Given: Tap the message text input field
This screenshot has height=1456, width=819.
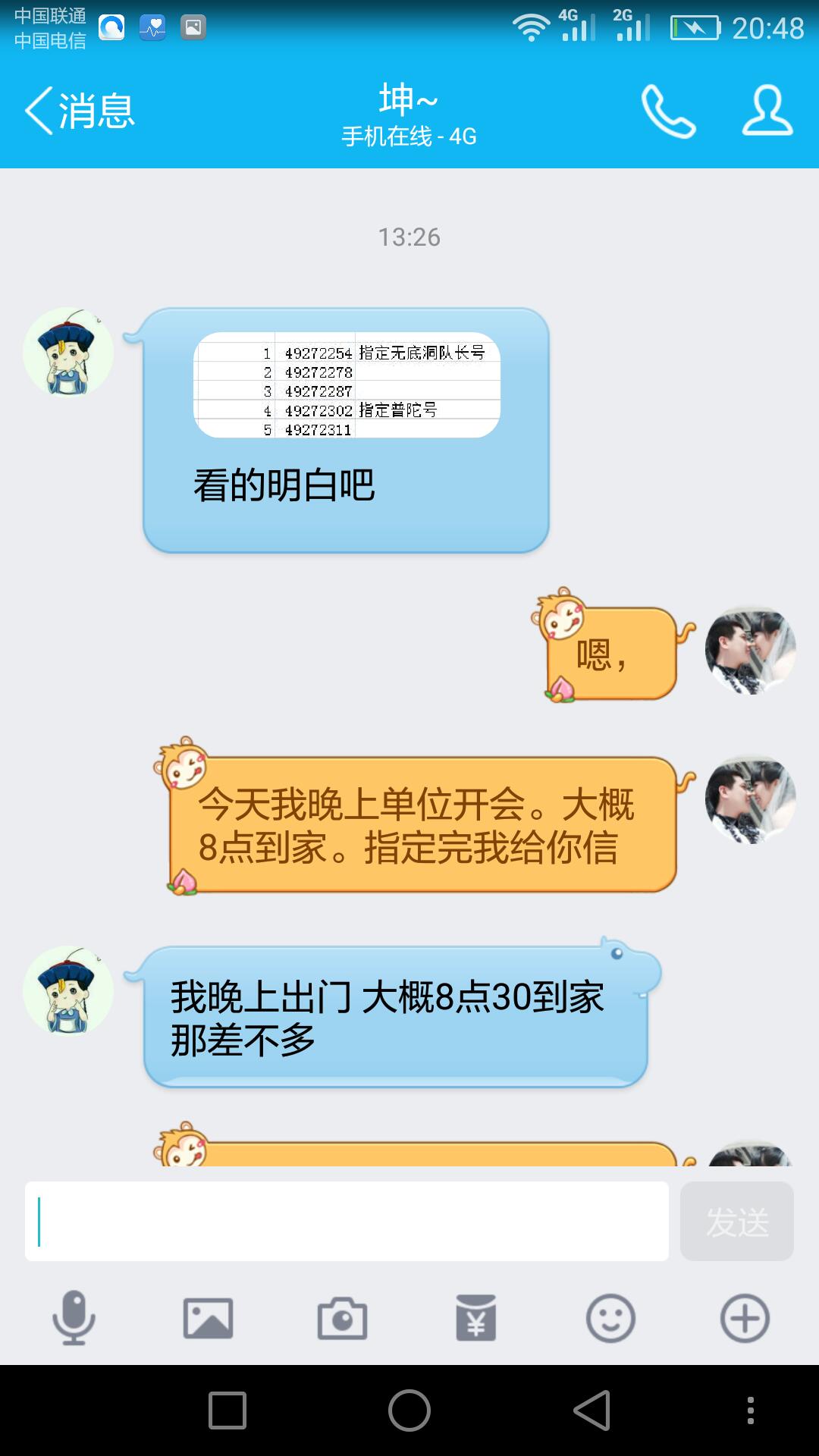Looking at the screenshot, I should 347,1222.
